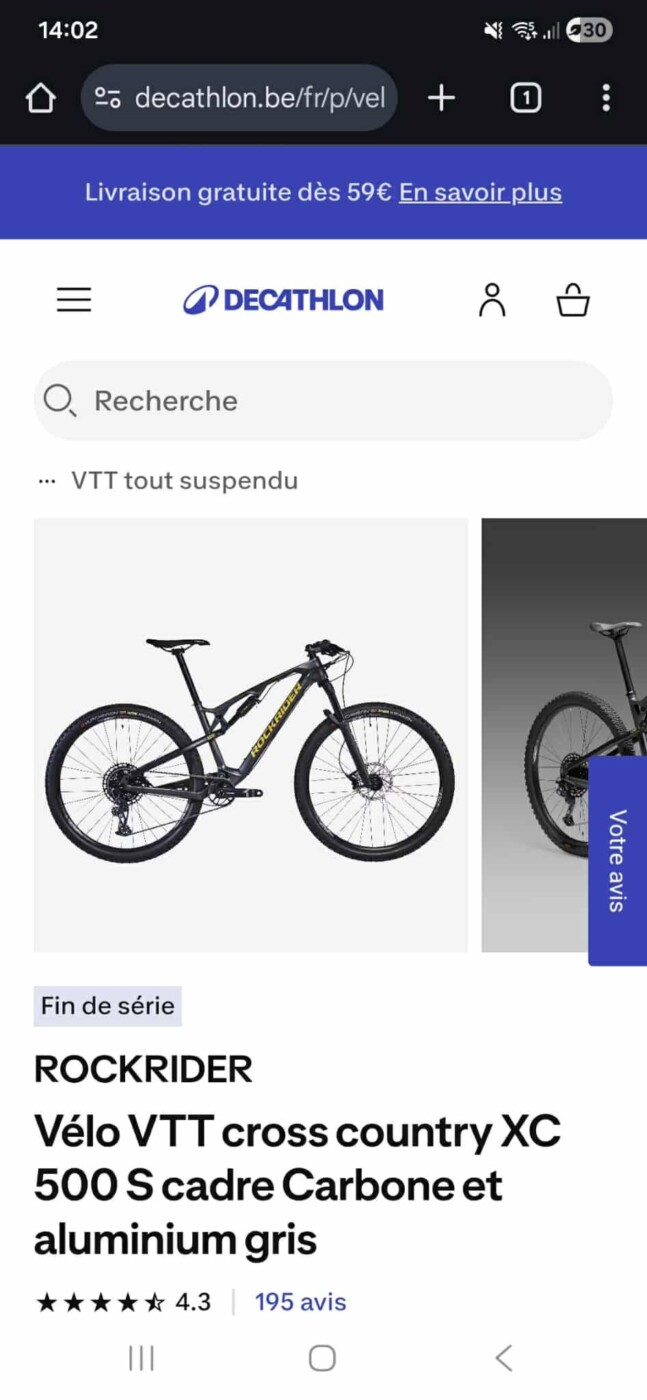The width and height of the screenshot is (647, 1400).
Task: Follow the En savoir plus link
Action: click(480, 192)
